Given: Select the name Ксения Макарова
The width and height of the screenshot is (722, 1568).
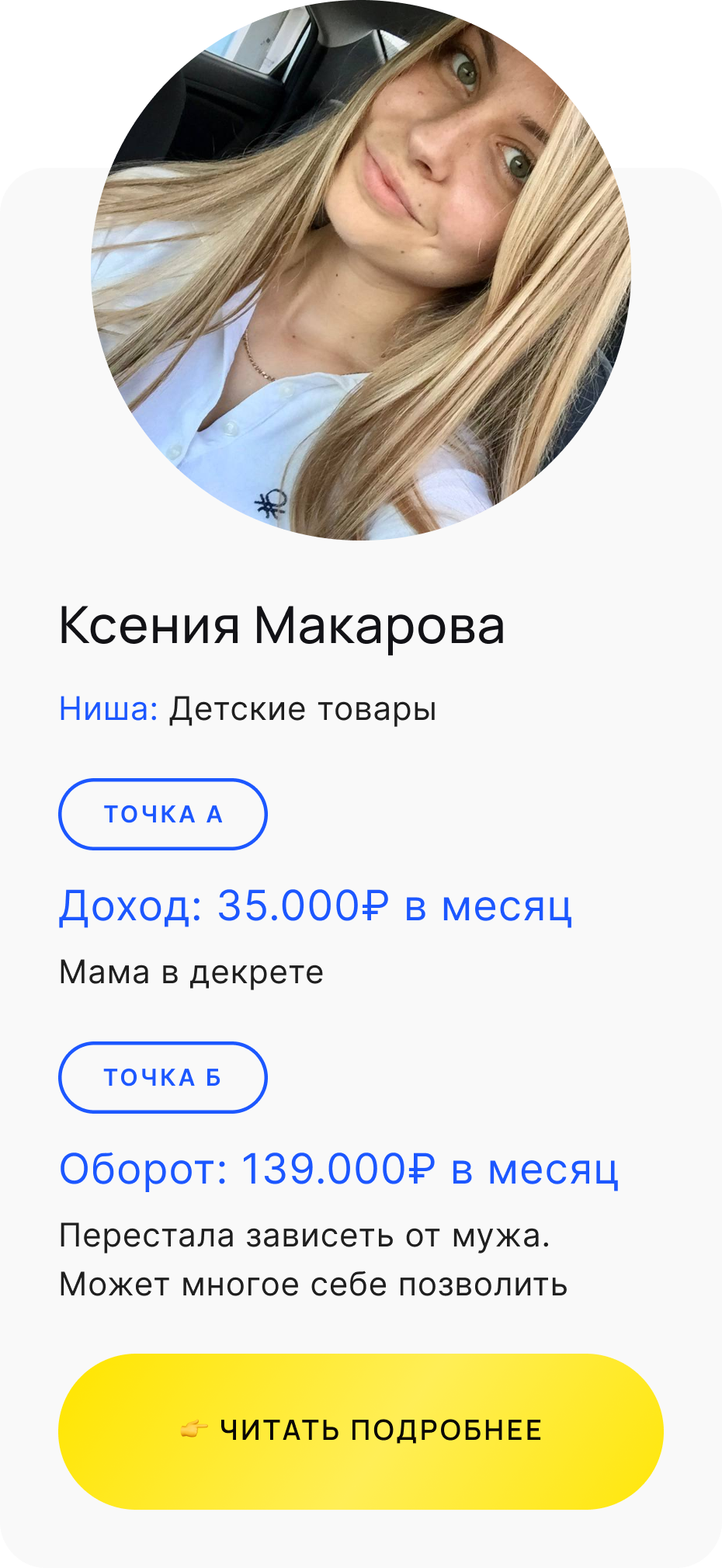Looking at the screenshot, I should [283, 625].
